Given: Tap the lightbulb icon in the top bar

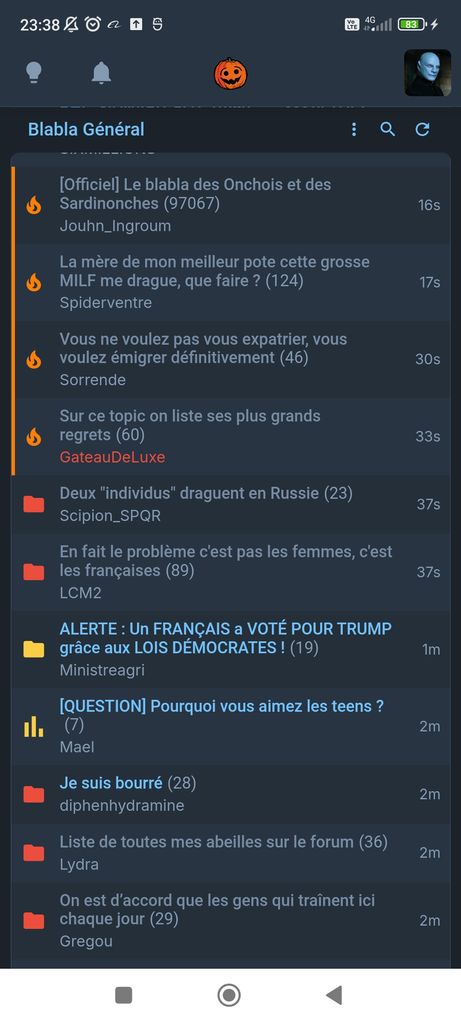Looking at the screenshot, I should 33,72.
